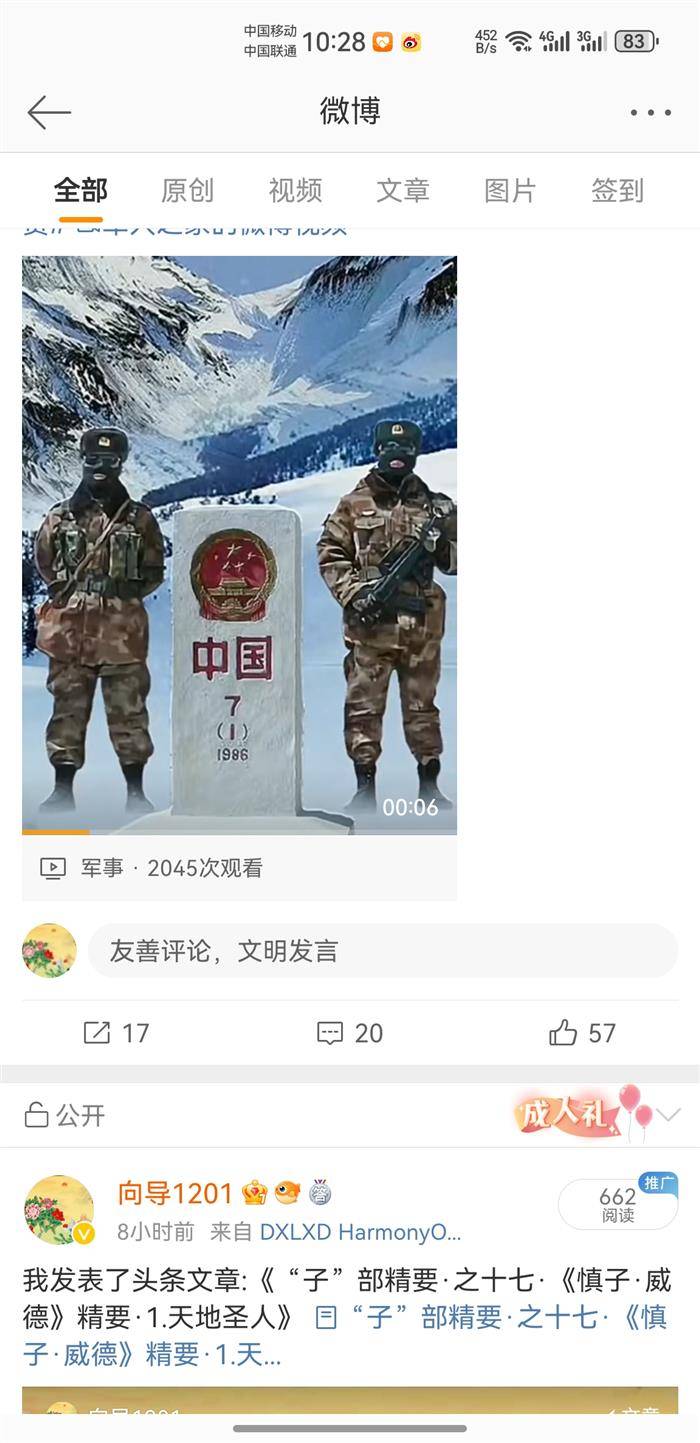700x1443 pixels.
Task: Go back using the arrow icon
Action: (49, 112)
